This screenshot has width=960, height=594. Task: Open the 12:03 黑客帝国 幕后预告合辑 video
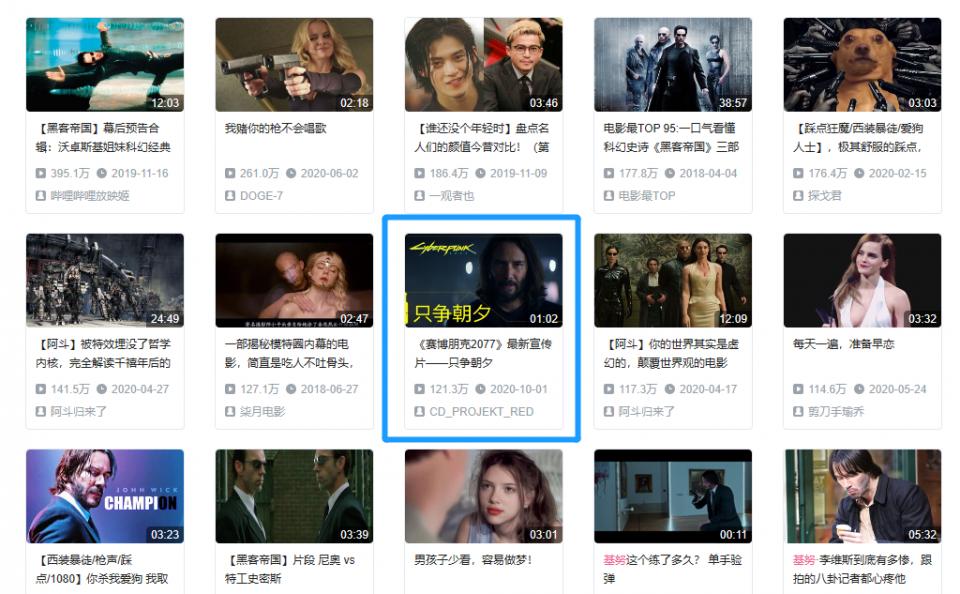click(x=104, y=64)
